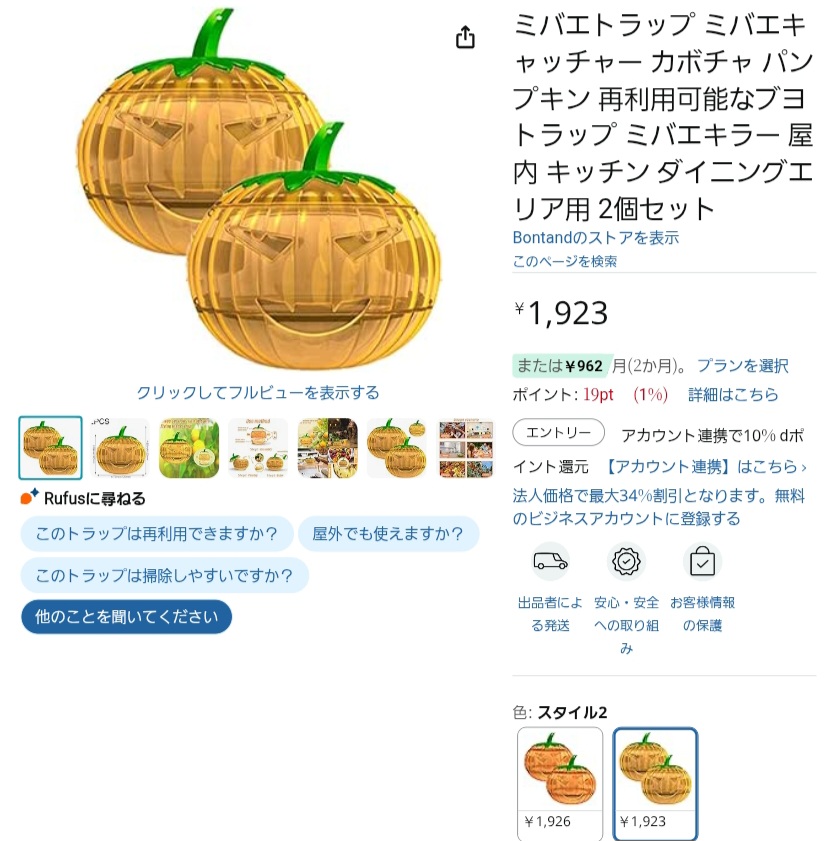Tap 他のことを聞いてください button
This screenshot has height=841, width=840.
coord(126,617)
